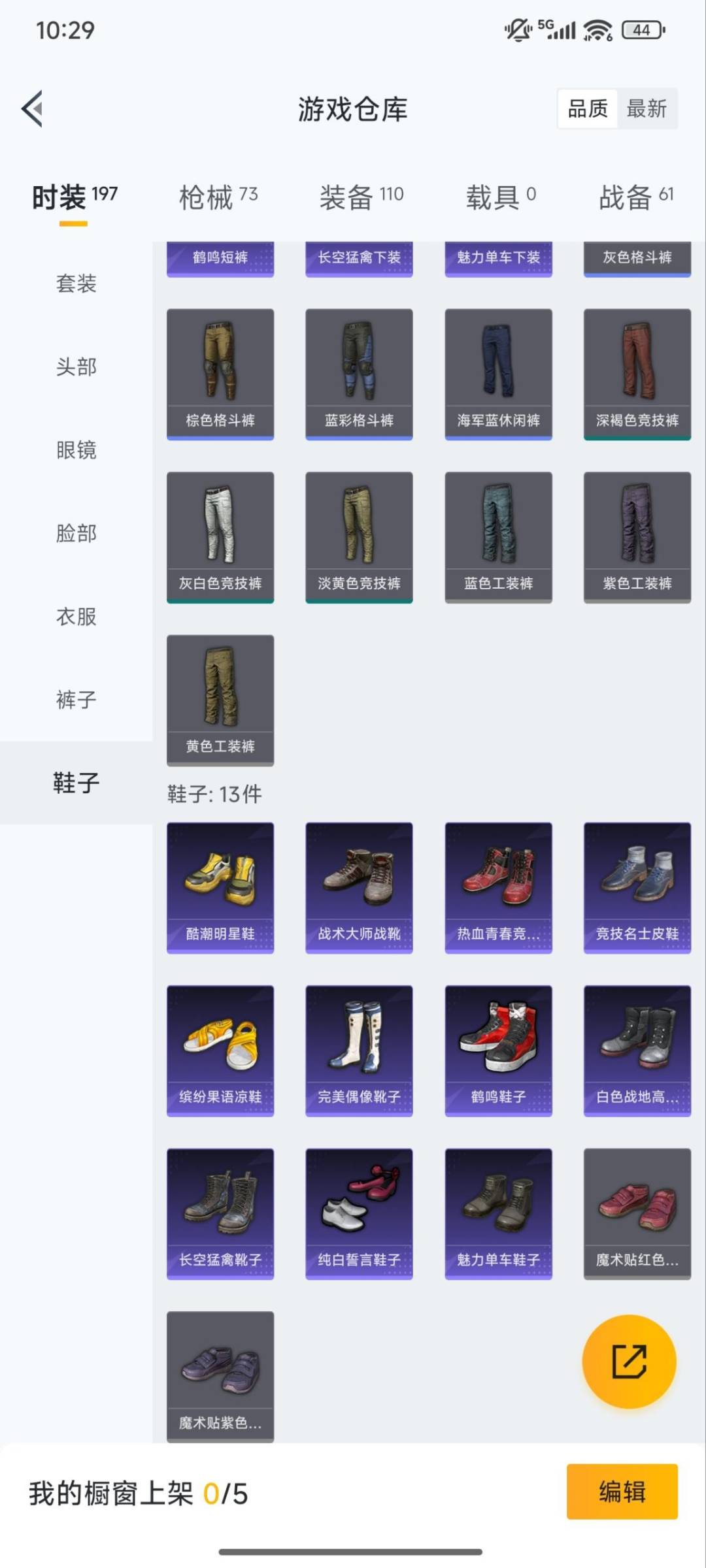Sort items by 品质

[587, 108]
